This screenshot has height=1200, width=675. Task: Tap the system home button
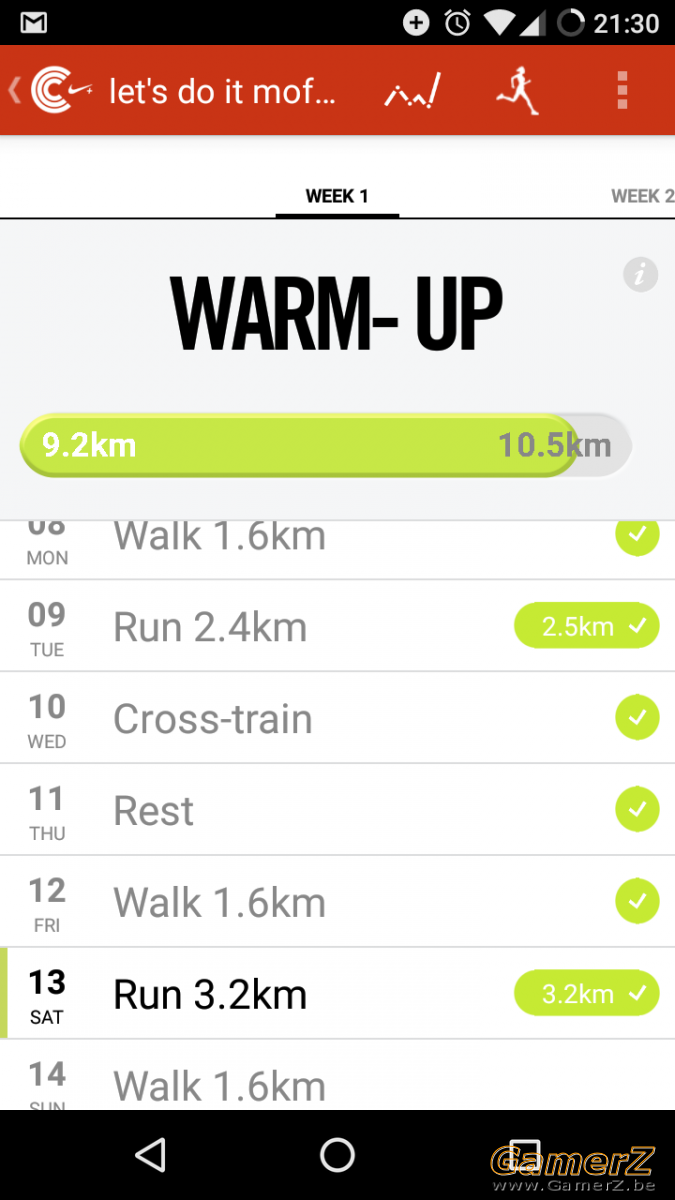tap(337, 1155)
